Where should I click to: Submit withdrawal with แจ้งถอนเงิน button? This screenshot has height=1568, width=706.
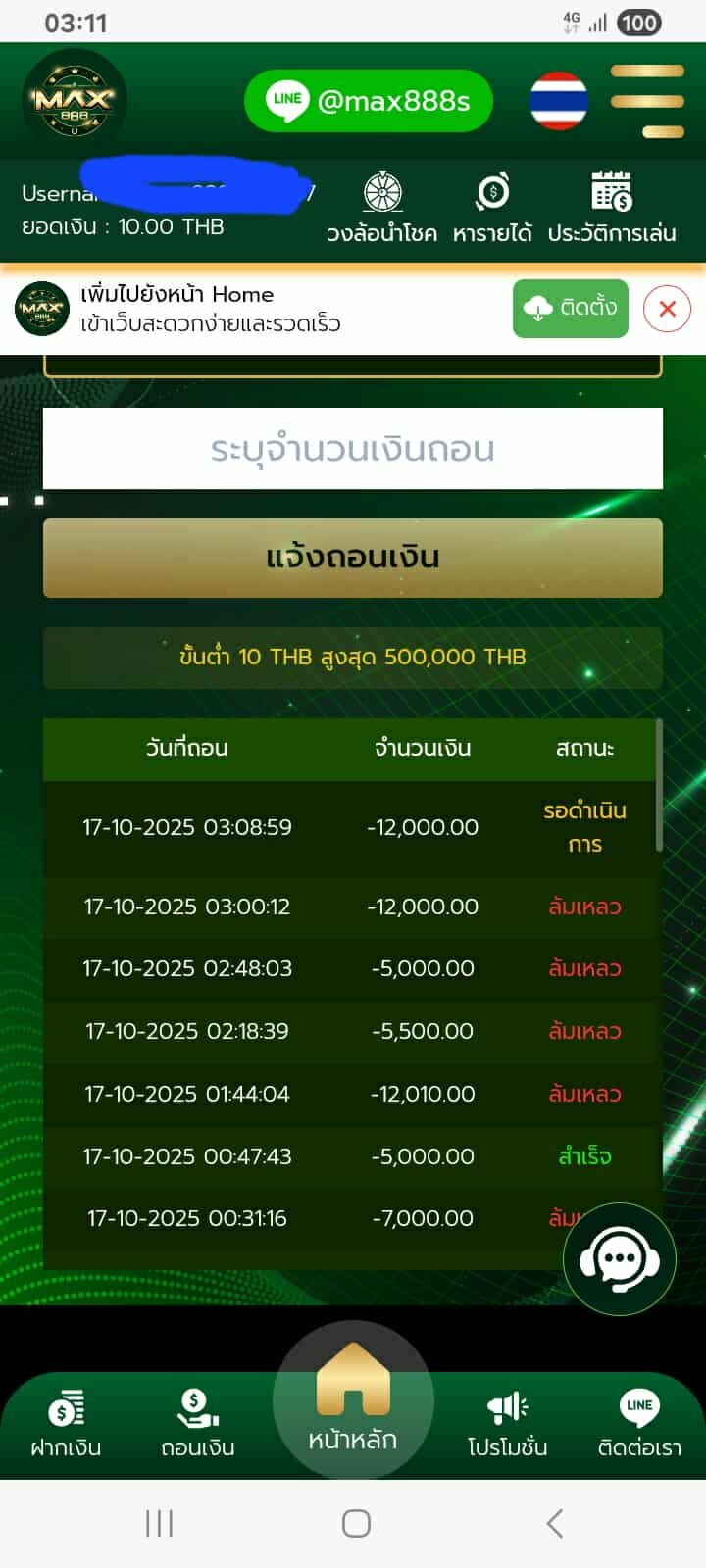pyautogui.click(x=353, y=558)
